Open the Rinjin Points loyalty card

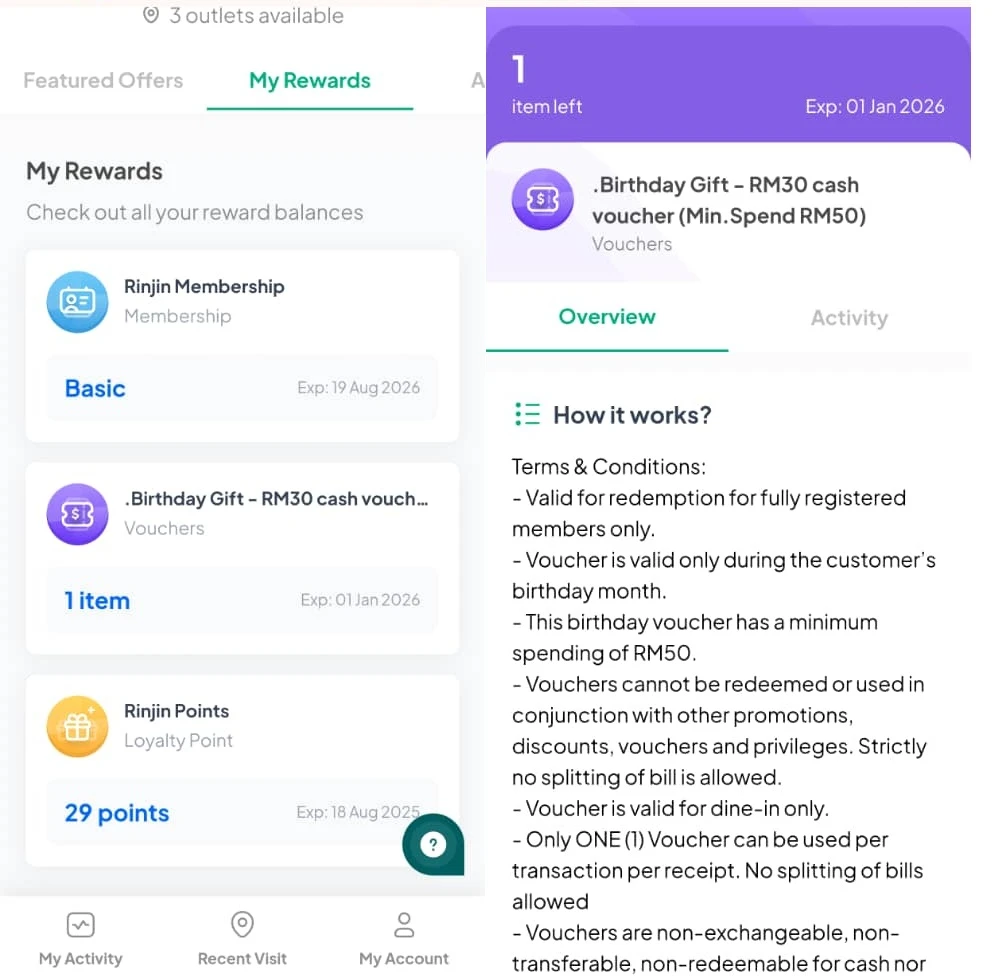[241, 769]
